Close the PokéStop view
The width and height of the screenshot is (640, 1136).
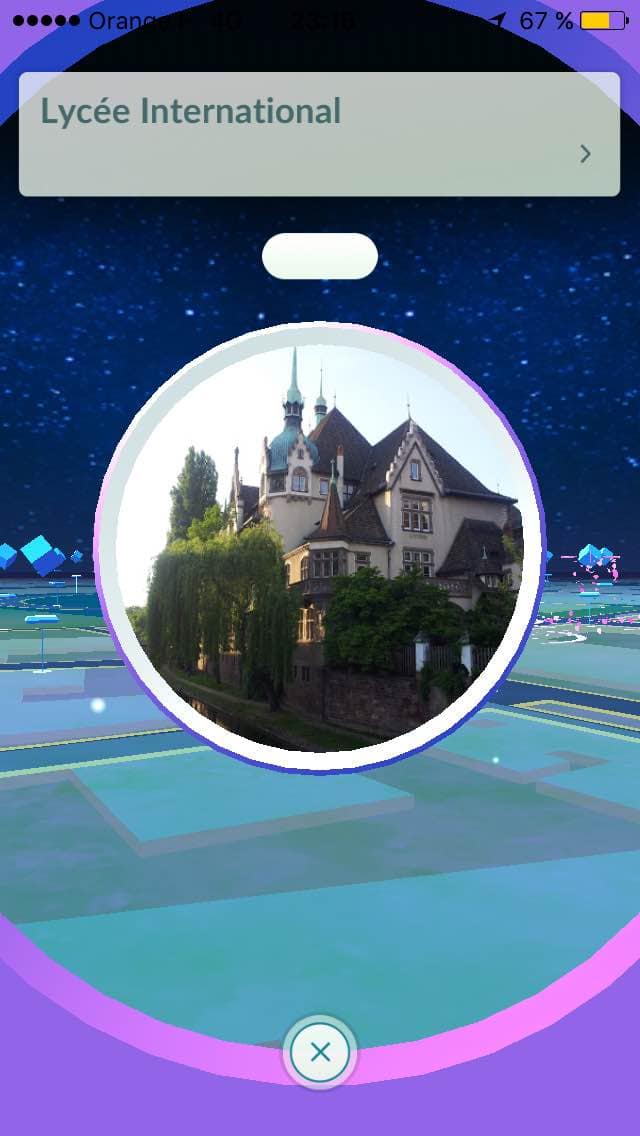tap(320, 1052)
